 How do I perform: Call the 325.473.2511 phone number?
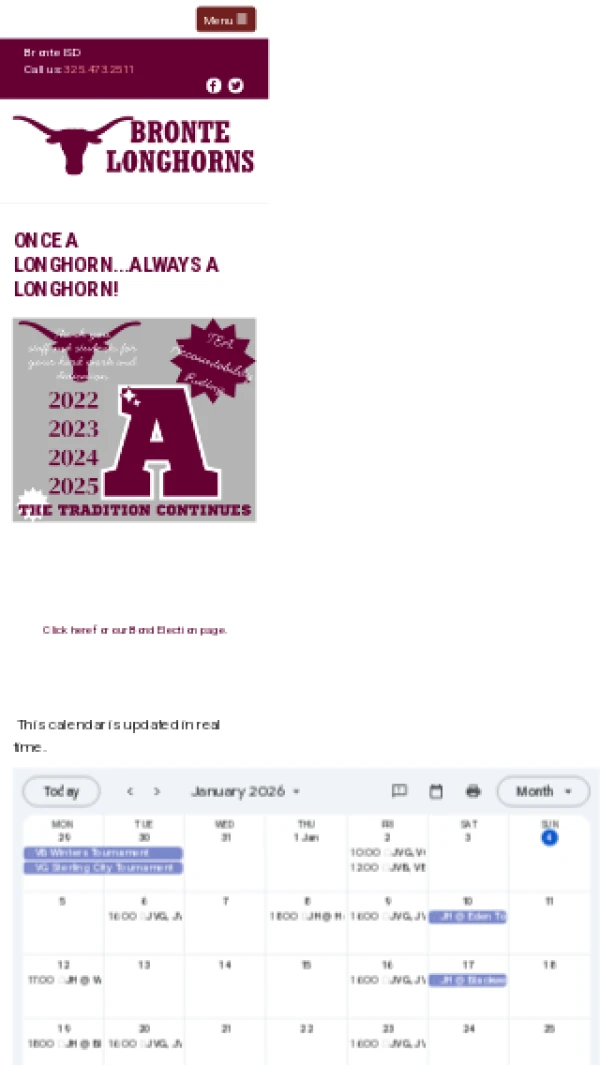tap(99, 70)
